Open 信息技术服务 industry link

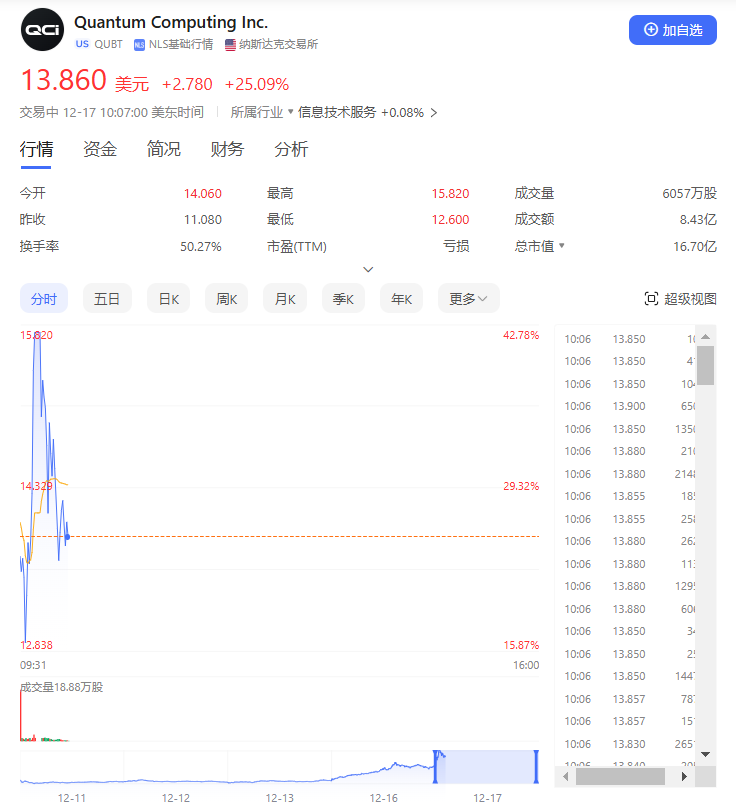[337, 113]
